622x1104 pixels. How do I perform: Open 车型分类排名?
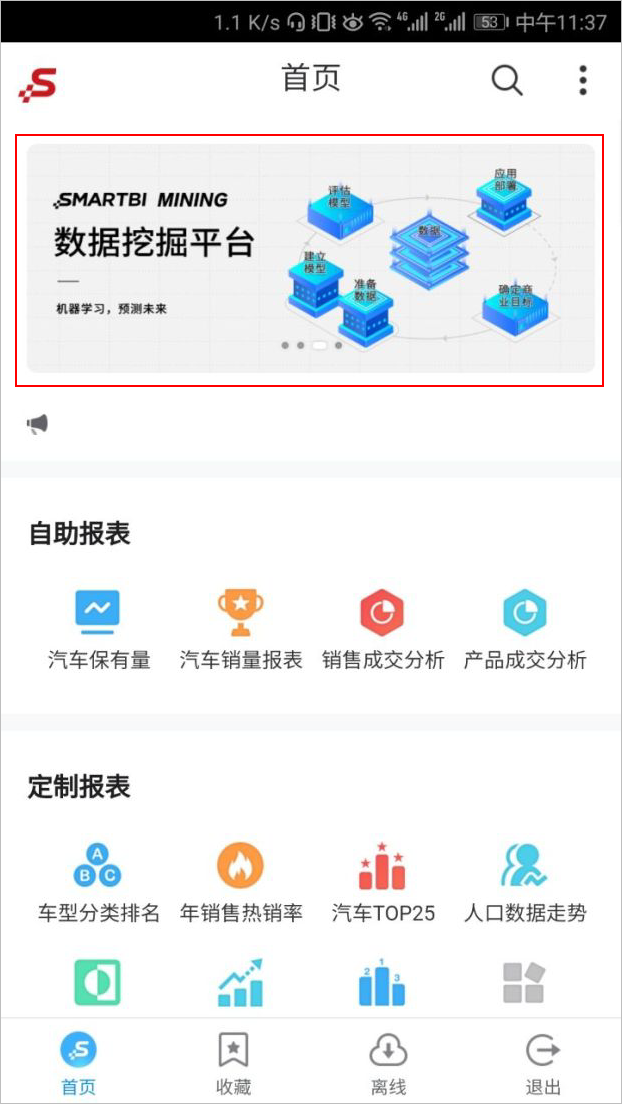coord(99,882)
